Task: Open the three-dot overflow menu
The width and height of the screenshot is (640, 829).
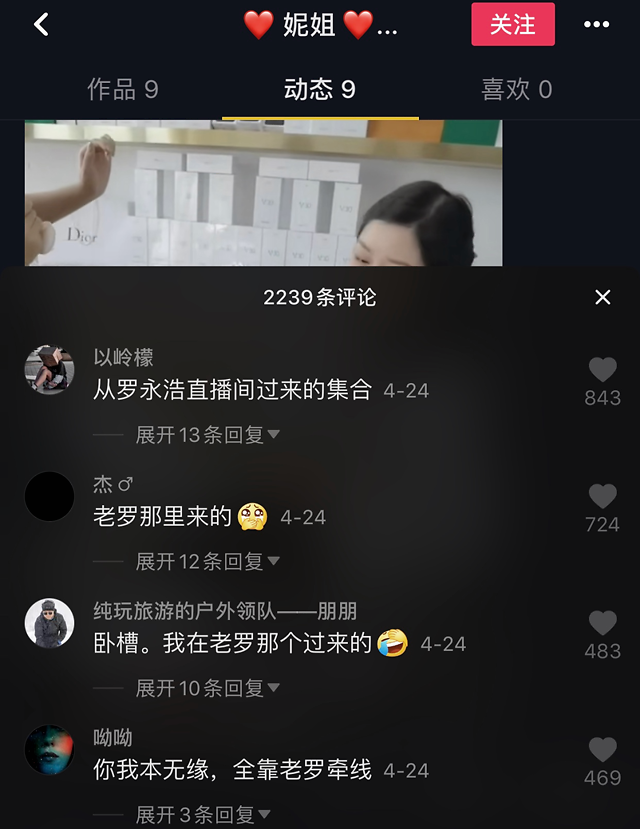Action: click(x=597, y=25)
